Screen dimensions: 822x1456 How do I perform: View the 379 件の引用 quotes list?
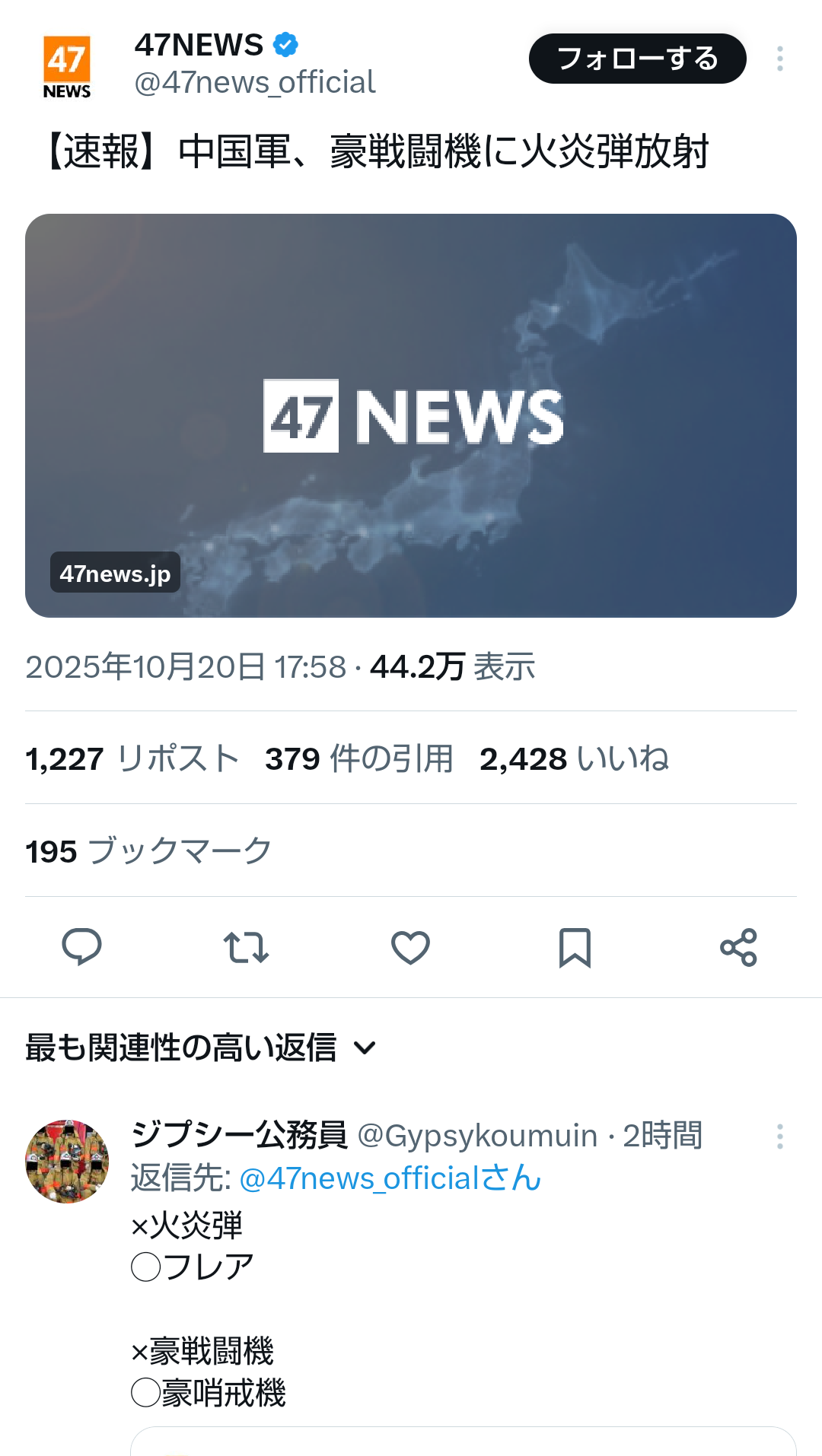point(358,758)
